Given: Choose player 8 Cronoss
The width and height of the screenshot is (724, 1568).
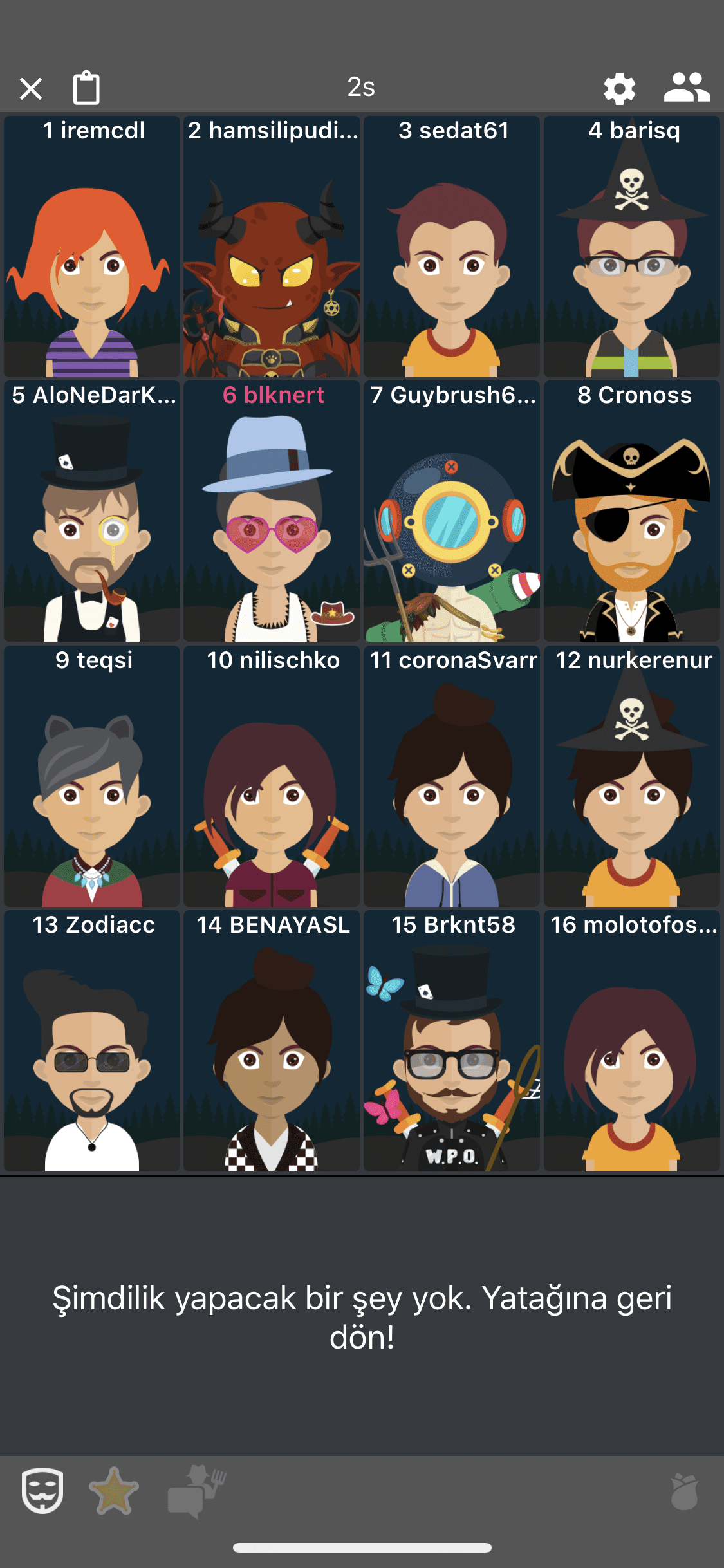Looking at the screenshot, I should coord(632,511).
